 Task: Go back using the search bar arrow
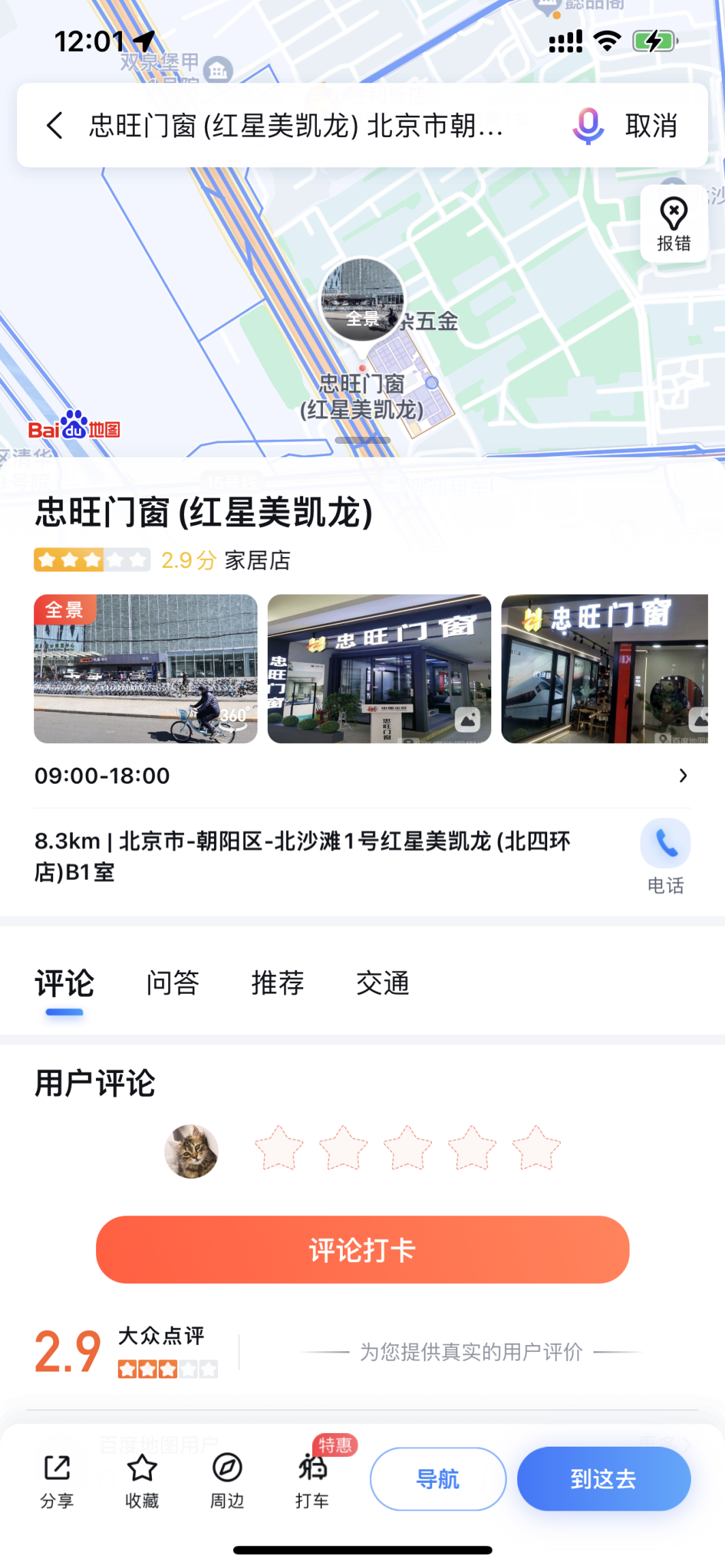55,125
